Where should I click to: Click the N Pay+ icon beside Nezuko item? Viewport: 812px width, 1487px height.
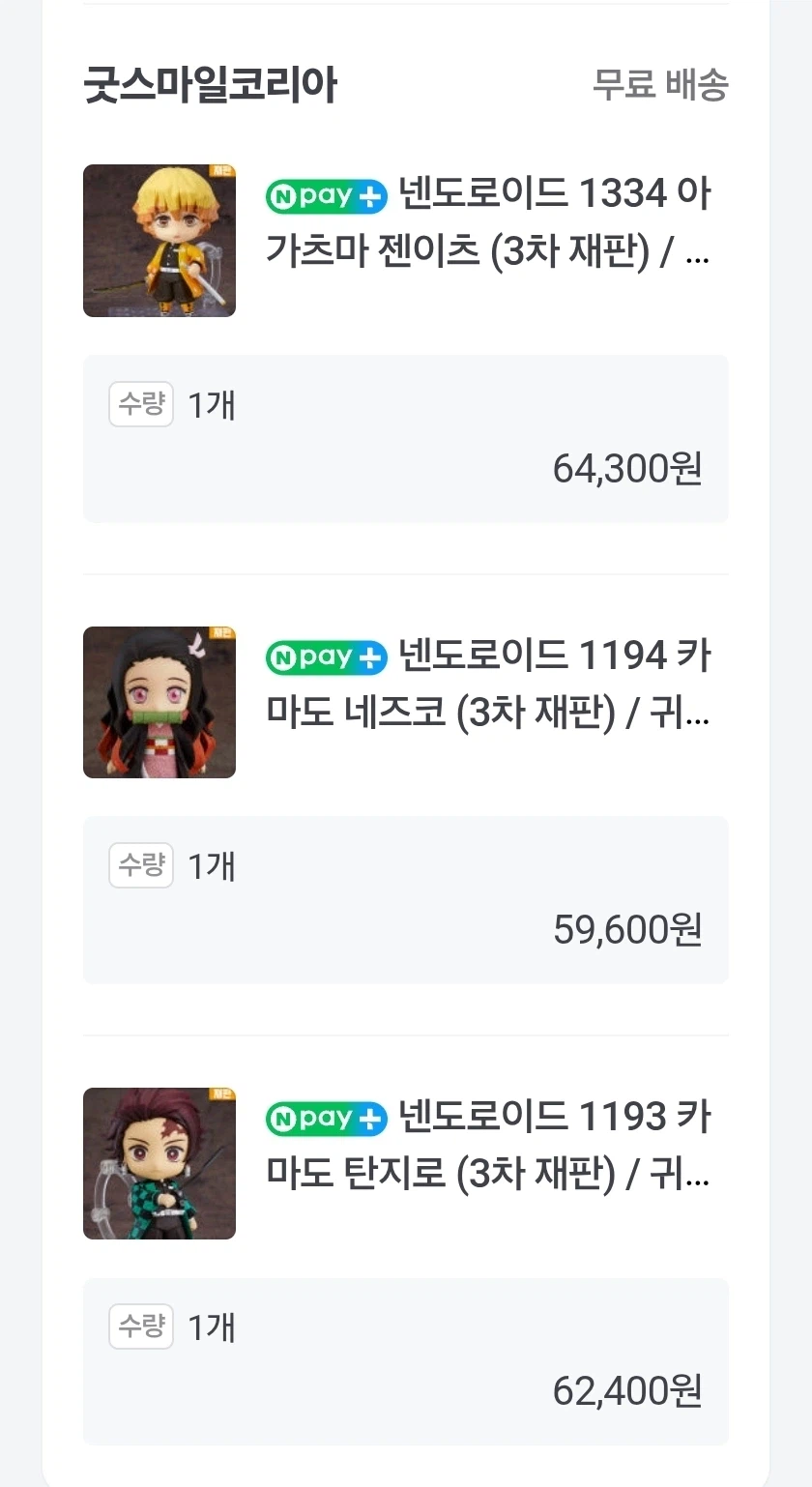click(x=326, y=657)
